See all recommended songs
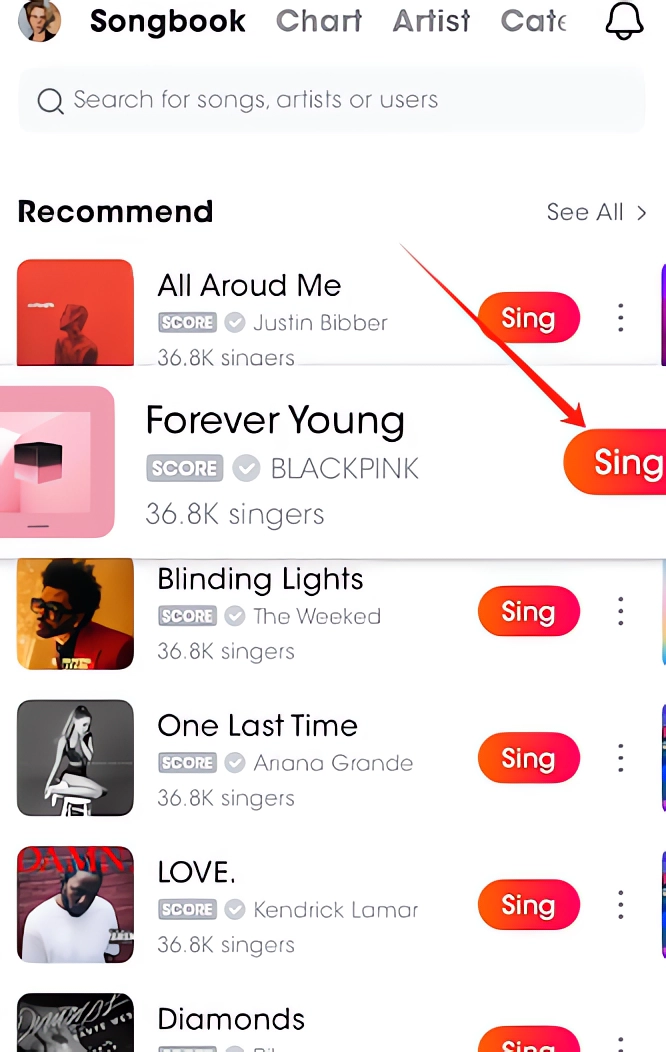The height and width of the screenshot is (1052, 666). click(596, 212)
